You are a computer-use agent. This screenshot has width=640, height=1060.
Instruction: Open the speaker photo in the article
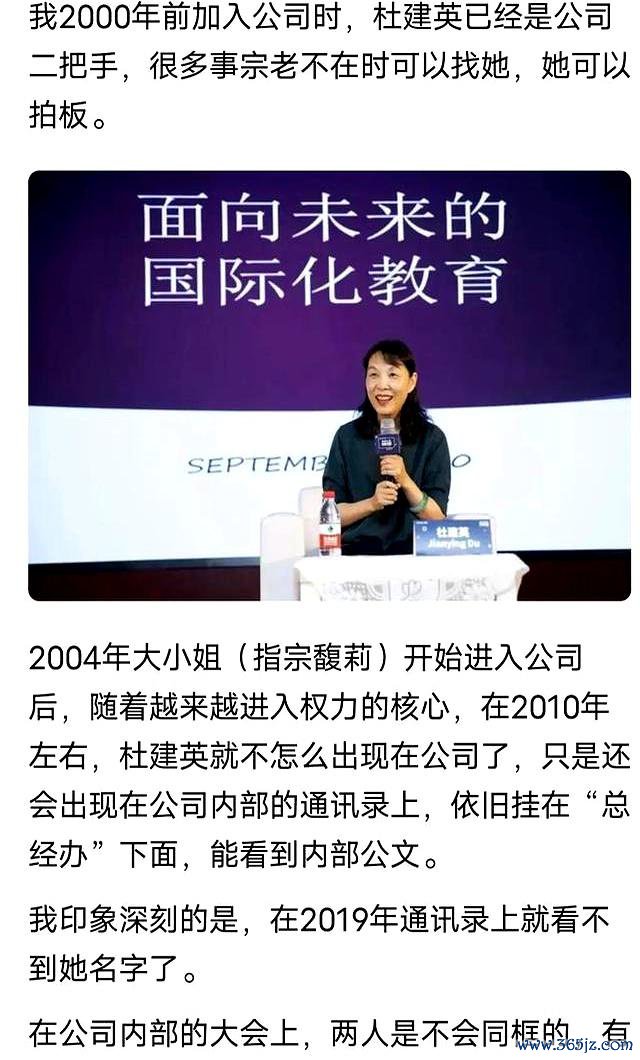click(329, 385)
